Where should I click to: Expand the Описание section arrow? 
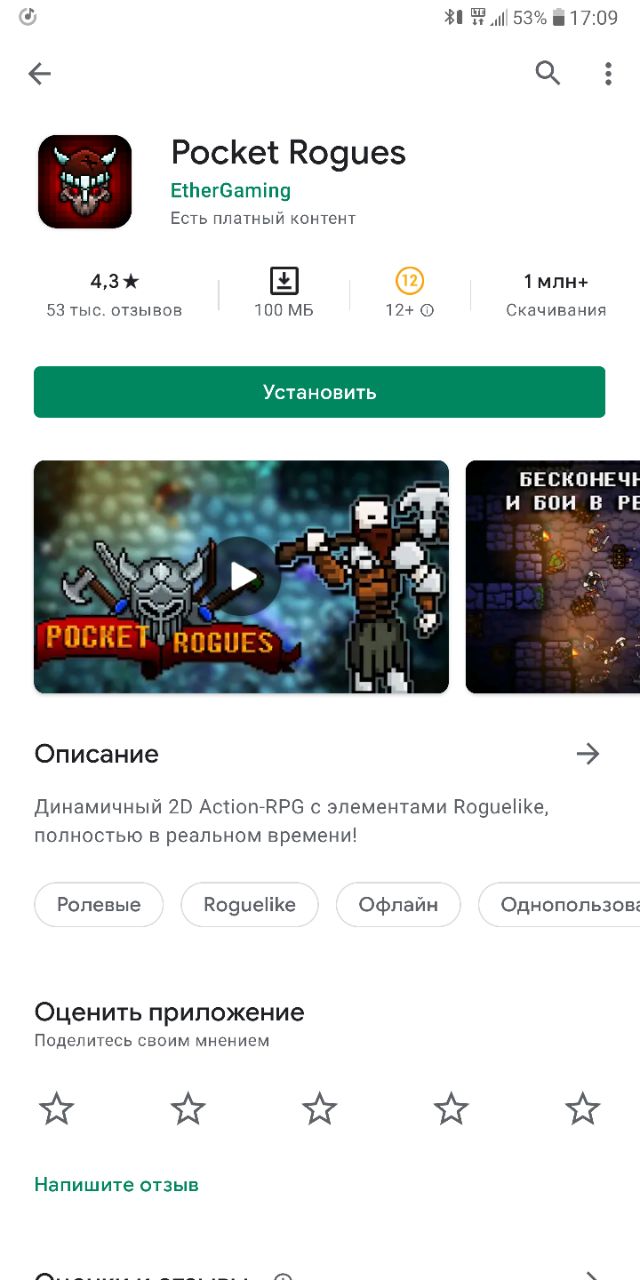(x=588, y=754)
